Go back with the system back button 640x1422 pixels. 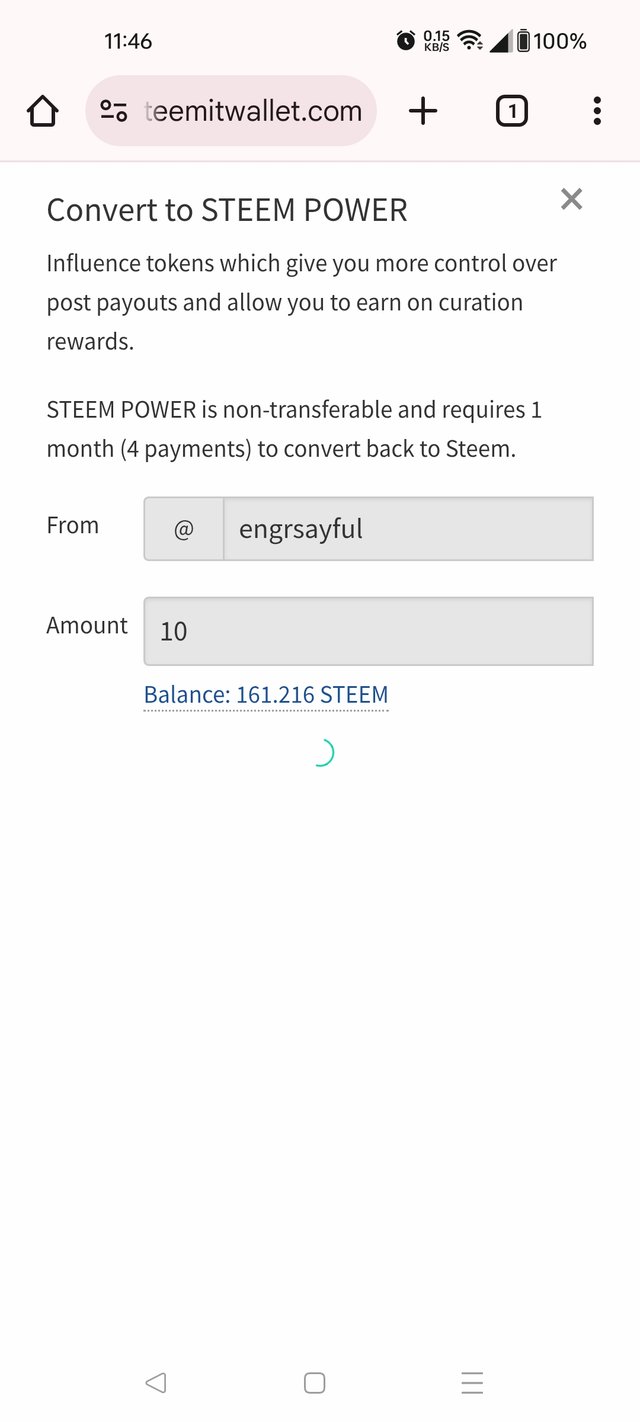pyautogui.click(x=155, y=1383)
